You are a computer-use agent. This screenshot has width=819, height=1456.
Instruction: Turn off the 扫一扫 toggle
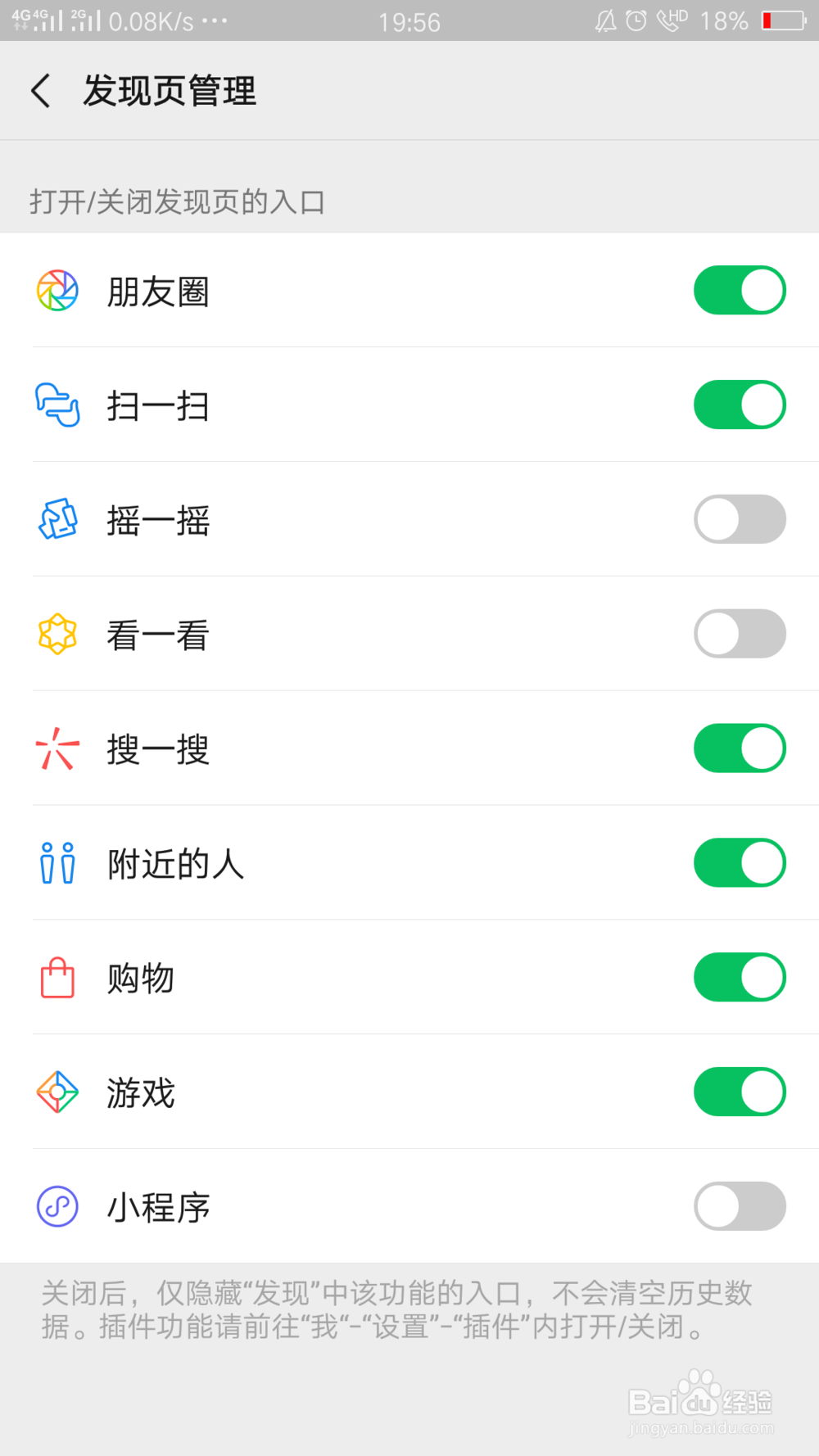pyautogui.click(x=739, y=405)
